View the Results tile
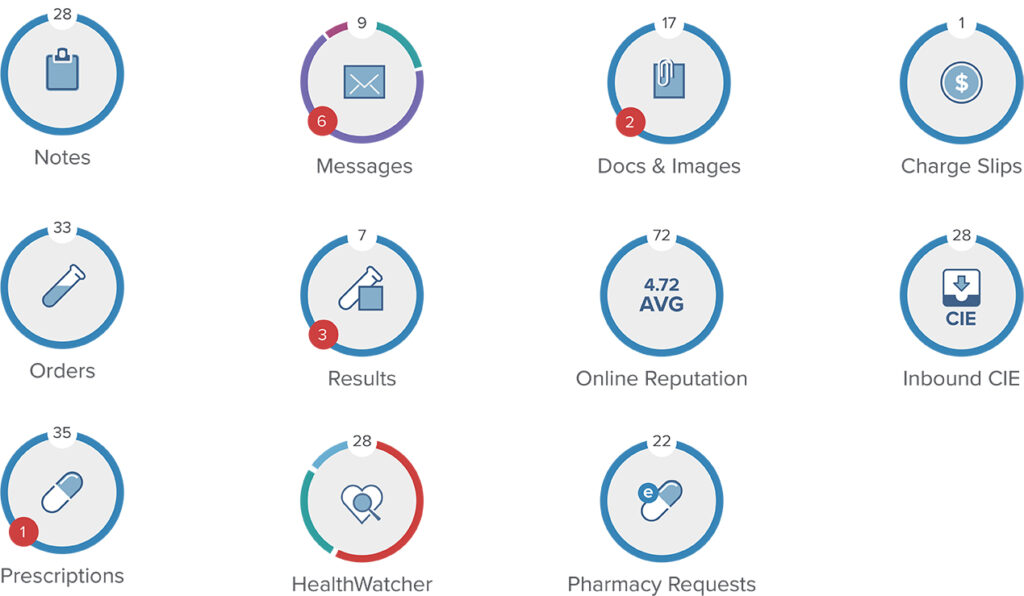Image resolution: width=1024 pixels, height=596 pixels. (x=362, y=296)
